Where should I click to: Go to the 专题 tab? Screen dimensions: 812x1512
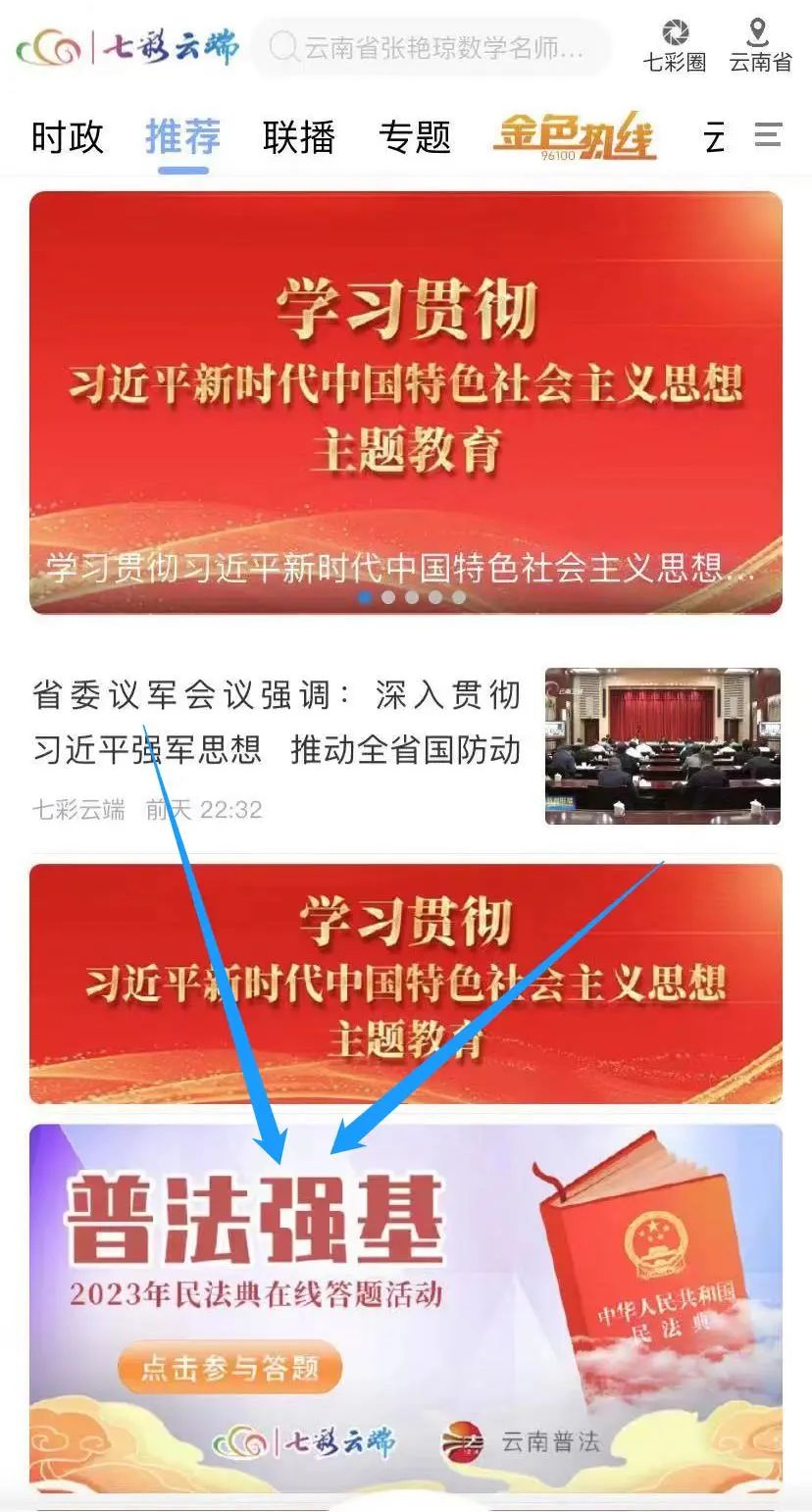coord(415,137)
